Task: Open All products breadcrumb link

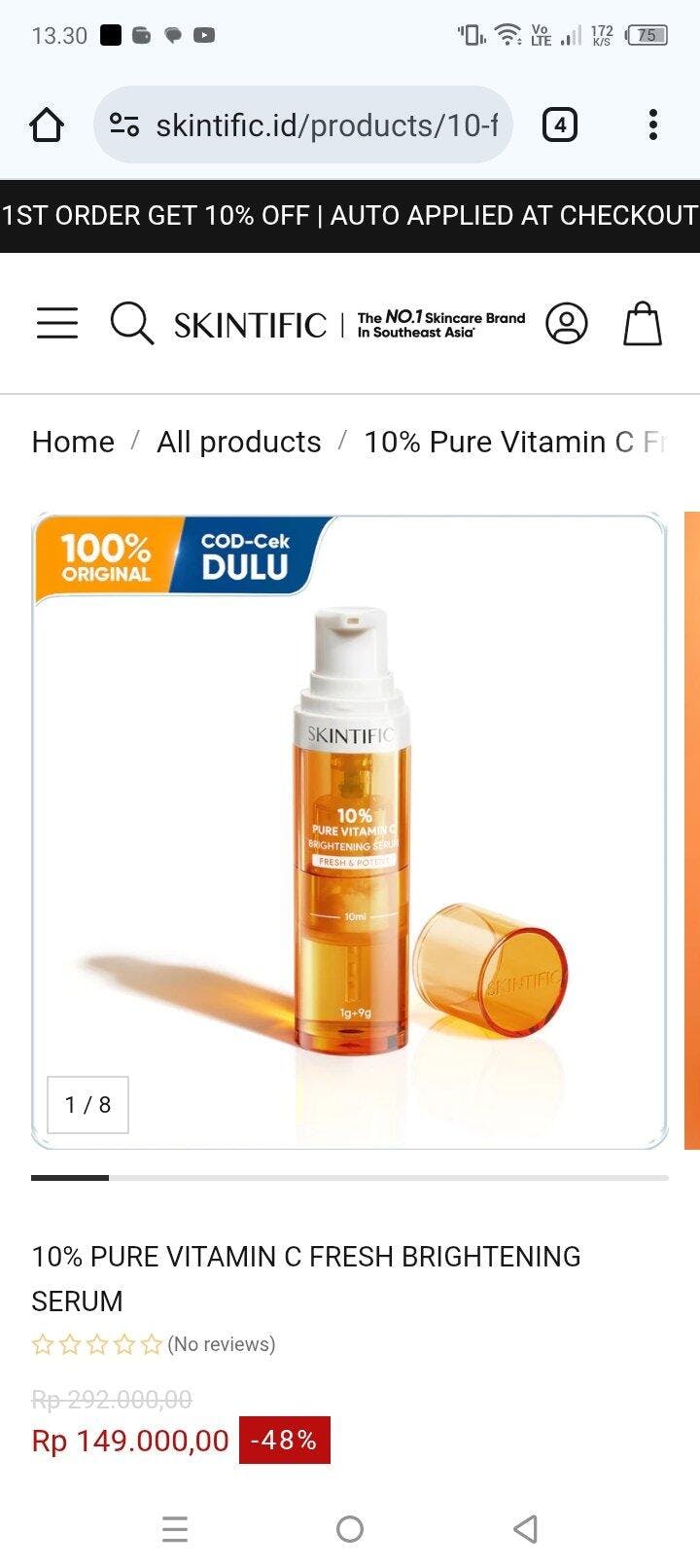Action: pyautogui.click(x=238, y=442)
